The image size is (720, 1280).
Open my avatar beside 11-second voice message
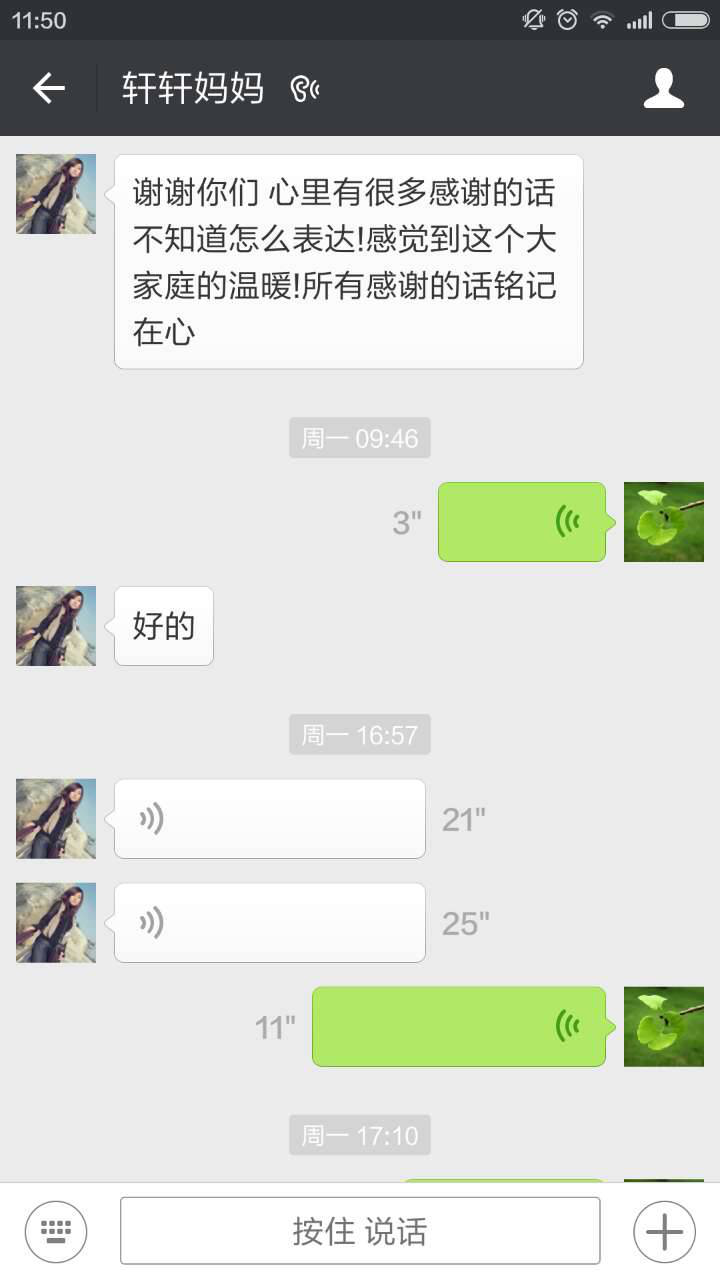(663, 1027)
